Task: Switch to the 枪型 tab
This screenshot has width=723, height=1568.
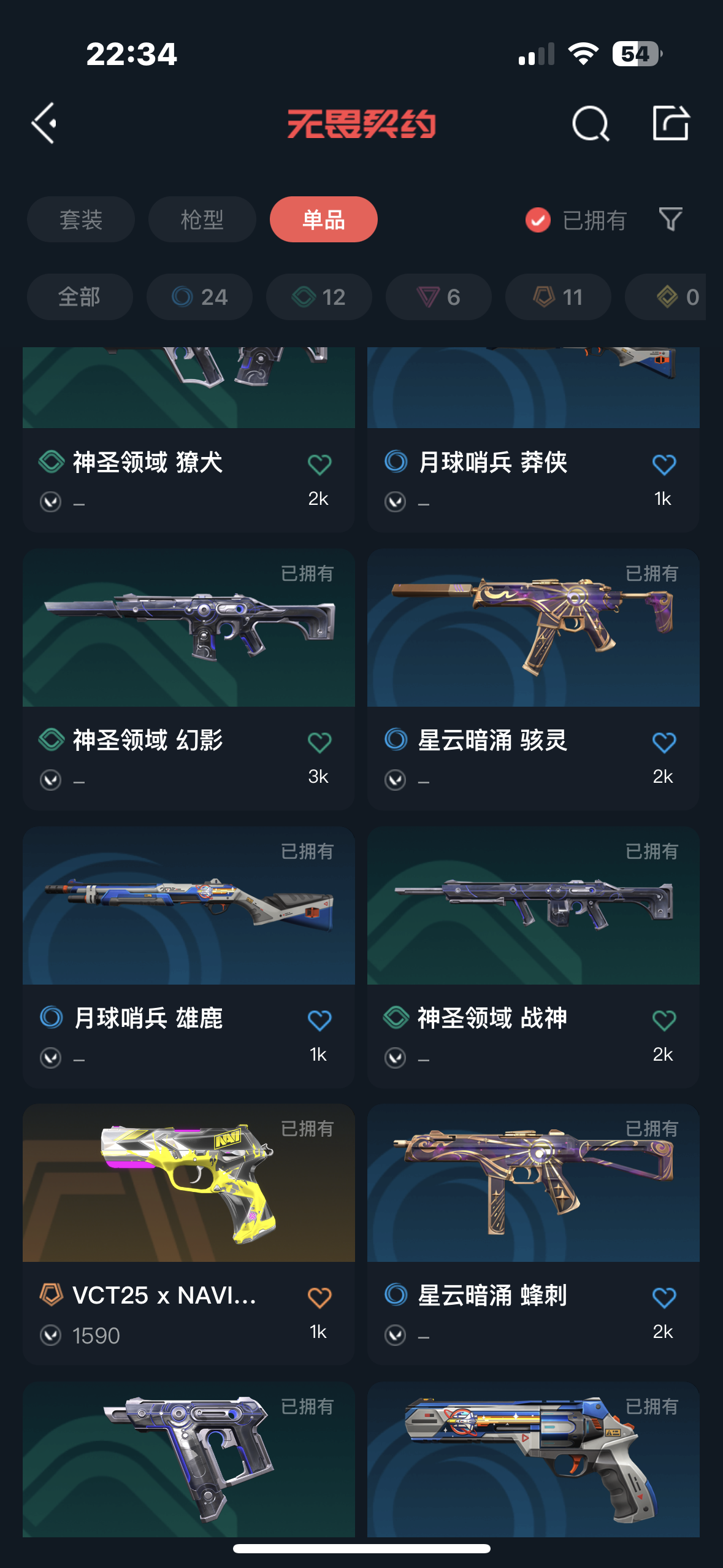Action: click(x=202, y=220)
